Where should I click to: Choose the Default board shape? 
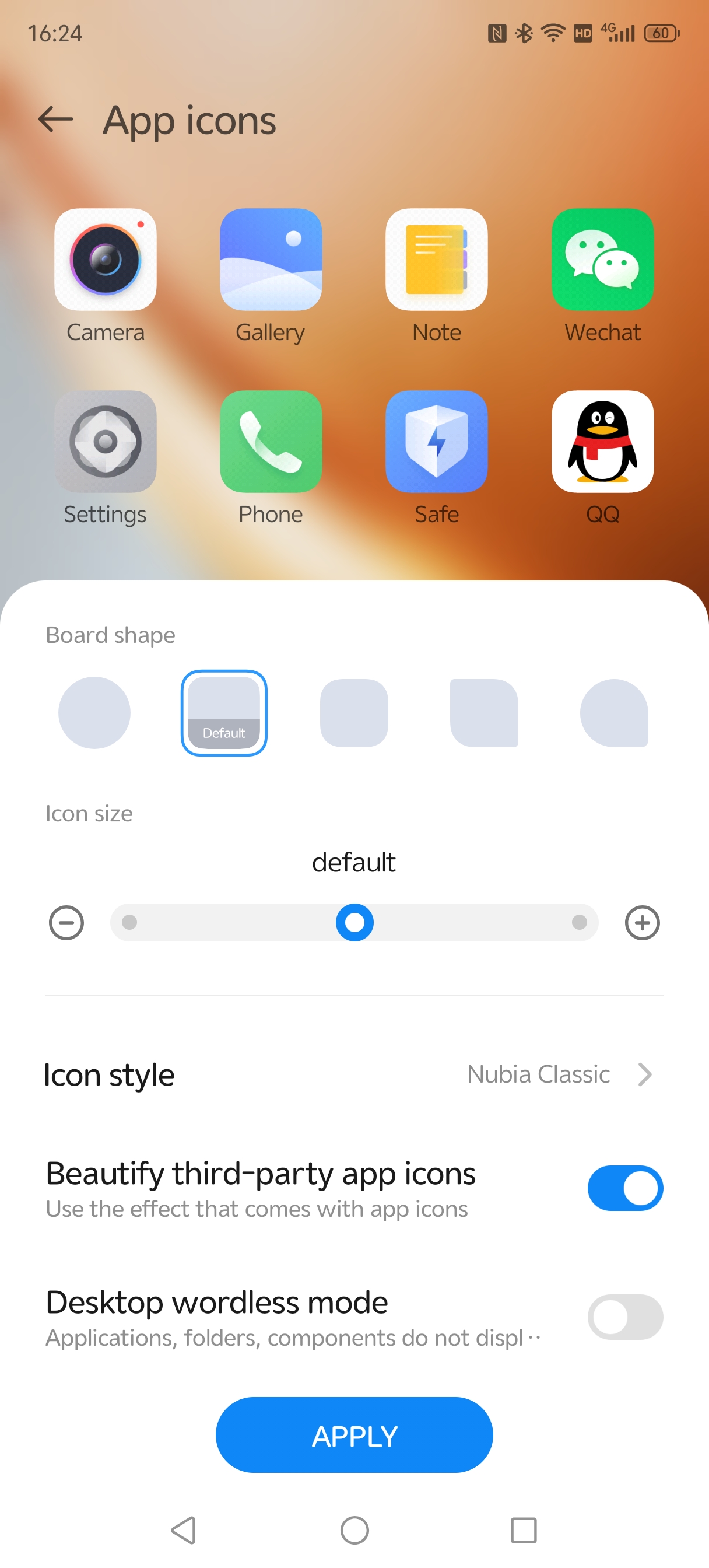tap(224, 712)
